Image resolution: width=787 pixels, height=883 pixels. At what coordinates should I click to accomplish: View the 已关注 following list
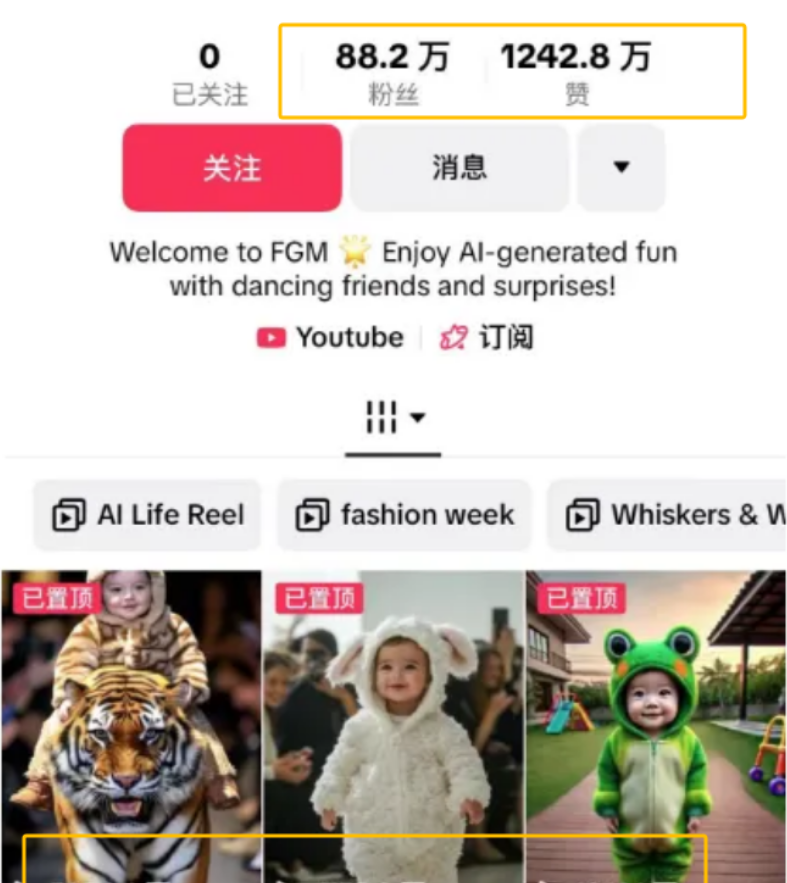[x=209, y=75]
